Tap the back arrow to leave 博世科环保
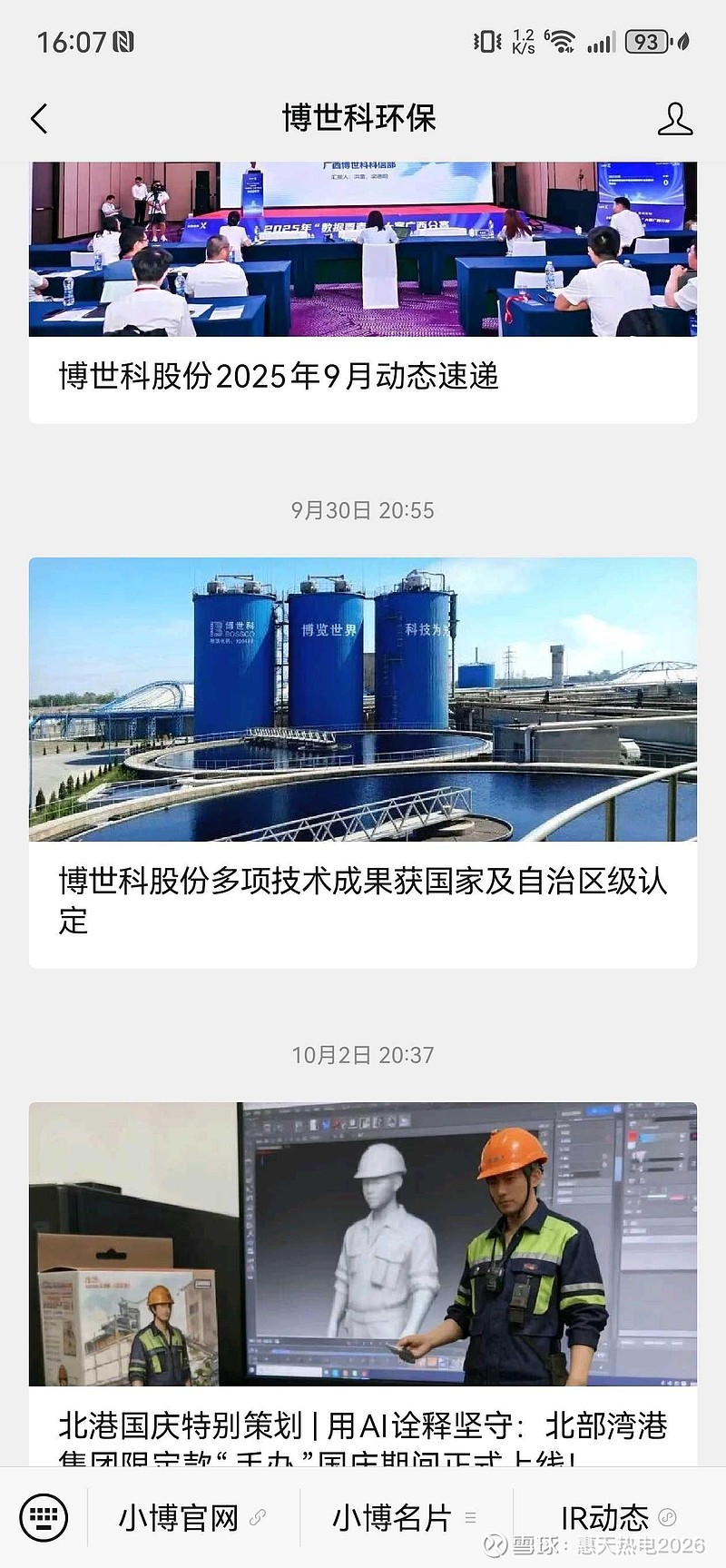This screenshot has height=1568, width=726. [38, 119]
